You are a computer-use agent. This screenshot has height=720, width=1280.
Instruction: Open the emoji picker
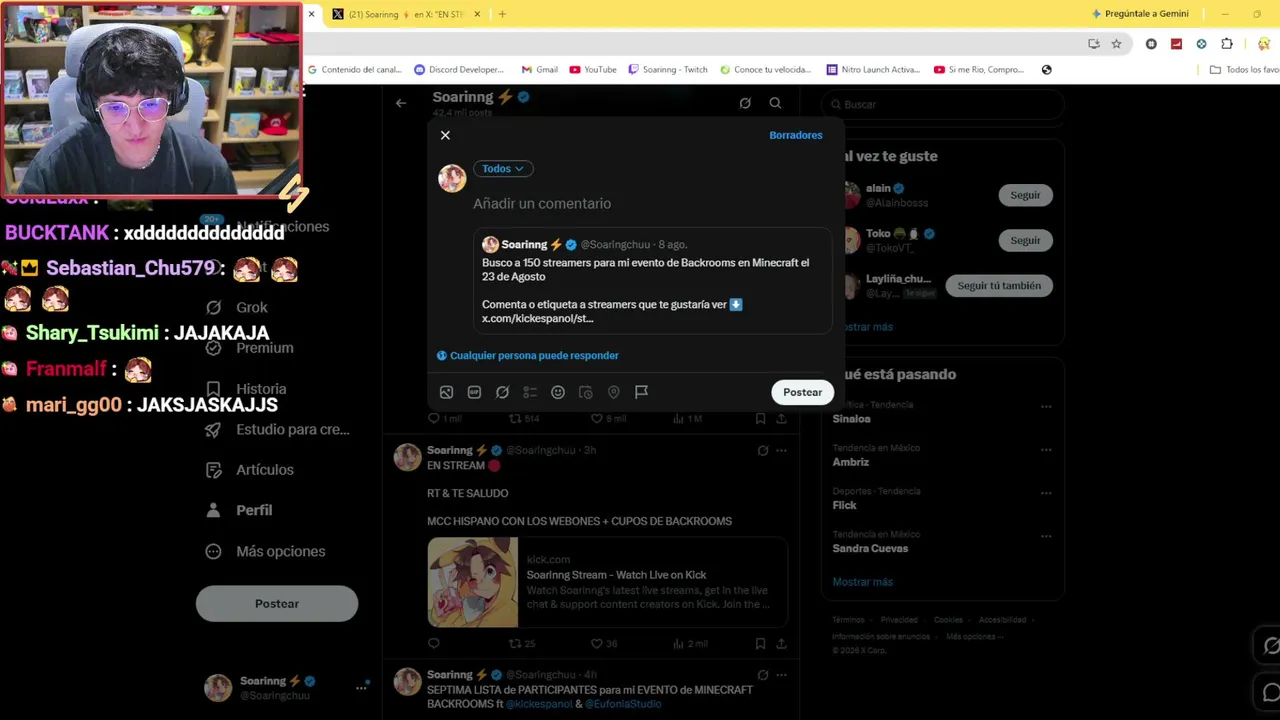[558, 392]
